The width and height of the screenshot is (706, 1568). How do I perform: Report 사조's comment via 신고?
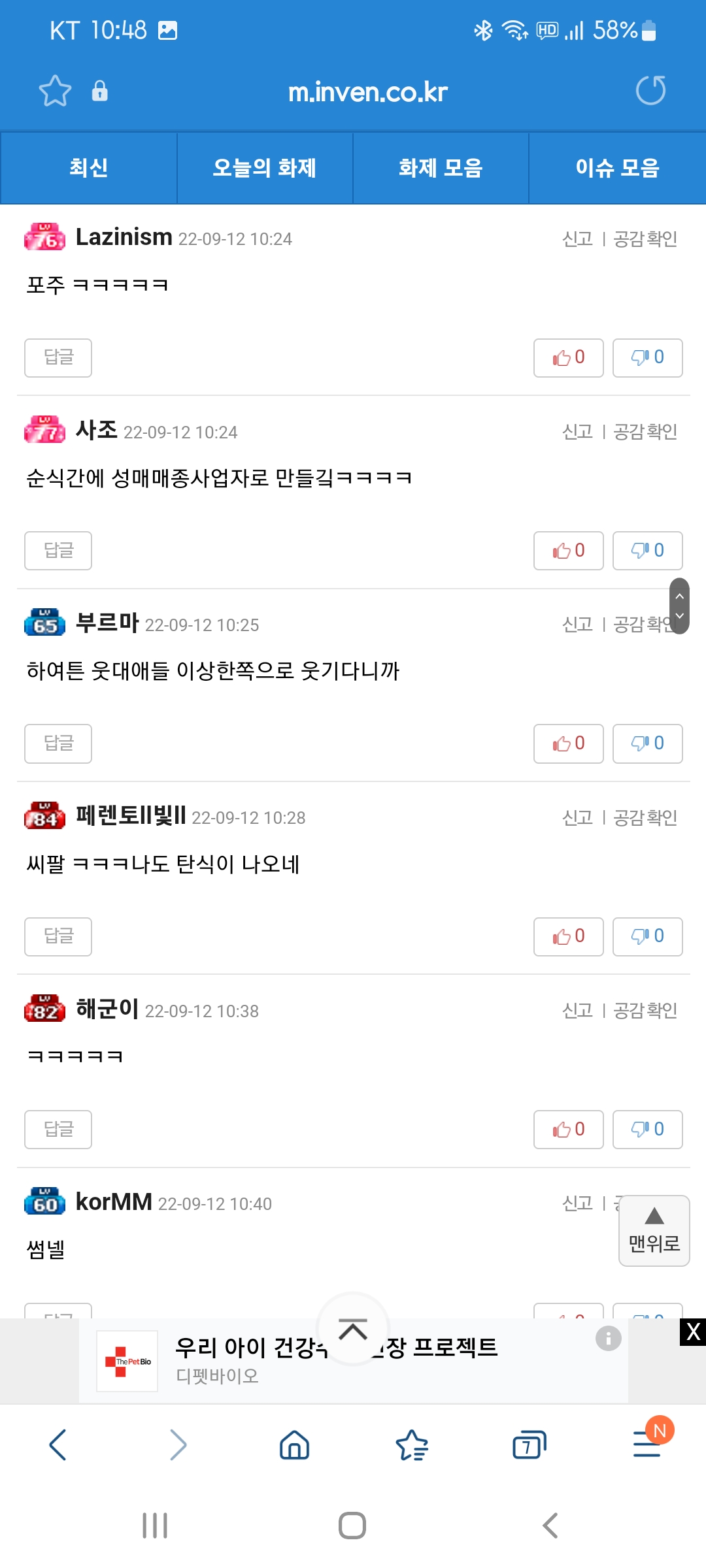(577, 432)
